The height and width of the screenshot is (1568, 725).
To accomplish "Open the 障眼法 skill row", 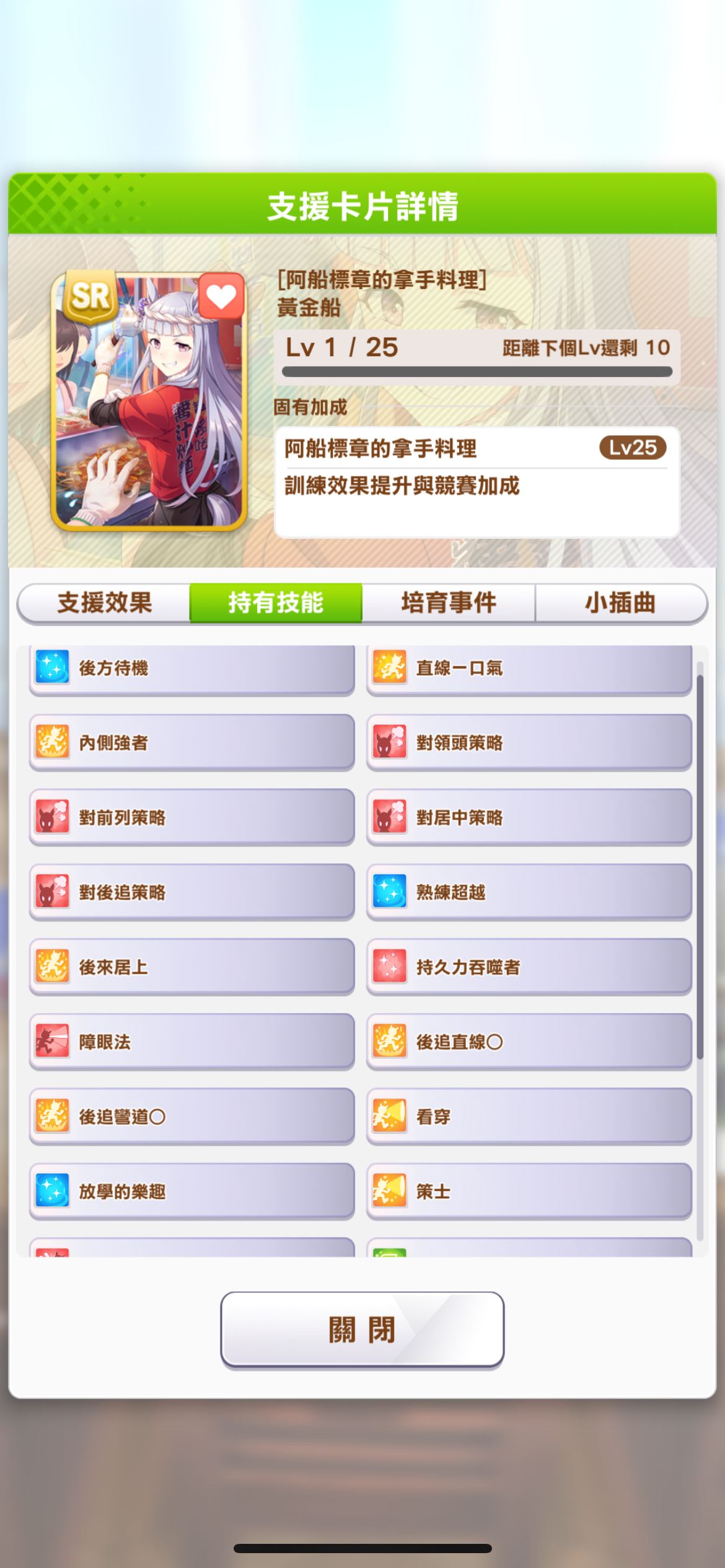I will point(191,1042).
